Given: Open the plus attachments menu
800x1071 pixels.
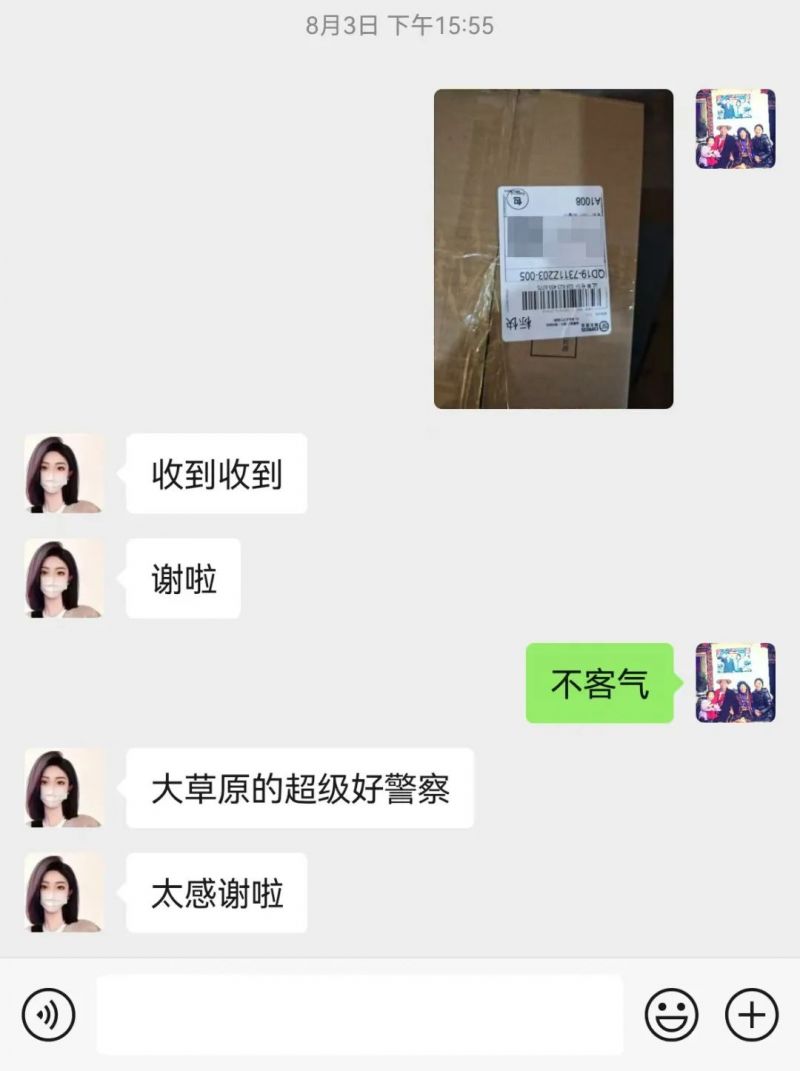Looking at the screenshot, I should 751,1015.
